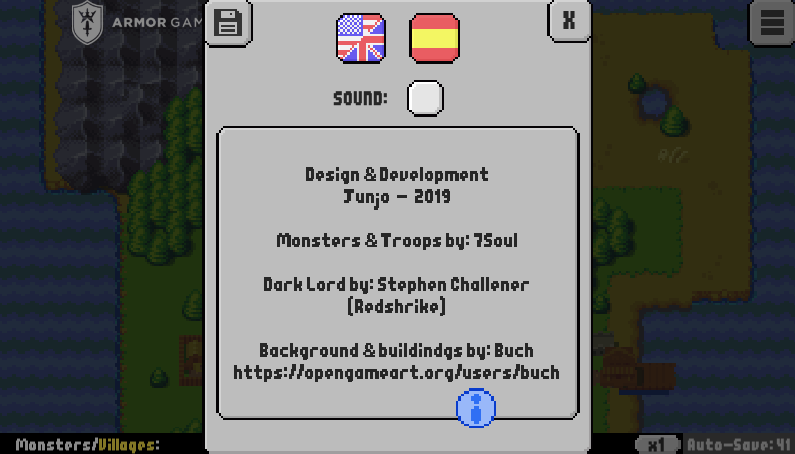
Task: Tap the floppy disk save icon
Action: 228,22
